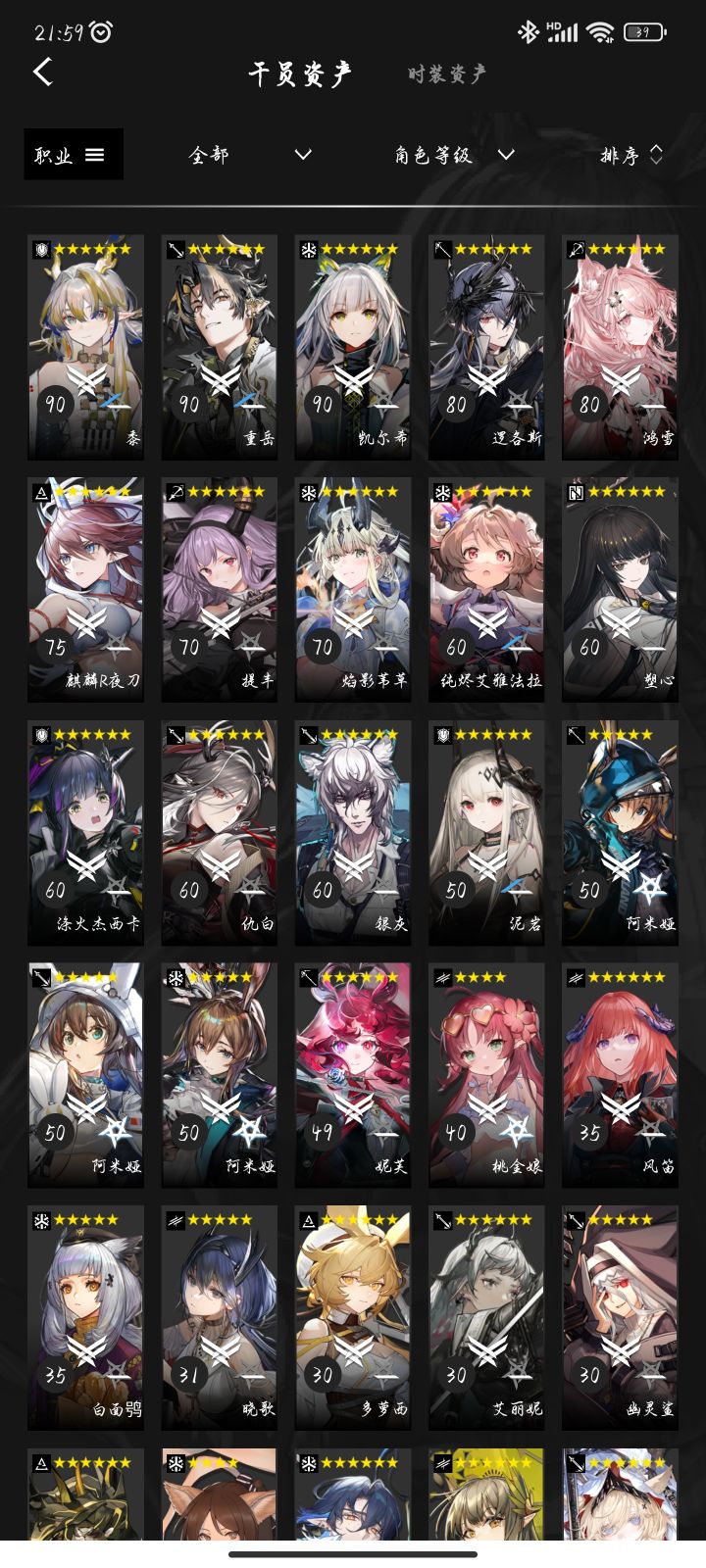The width and height of the screenshot is (706, 1568).
Task: Expand the 角色等级 dropdown
Action: pyautogui.click(x=454, y=155)
